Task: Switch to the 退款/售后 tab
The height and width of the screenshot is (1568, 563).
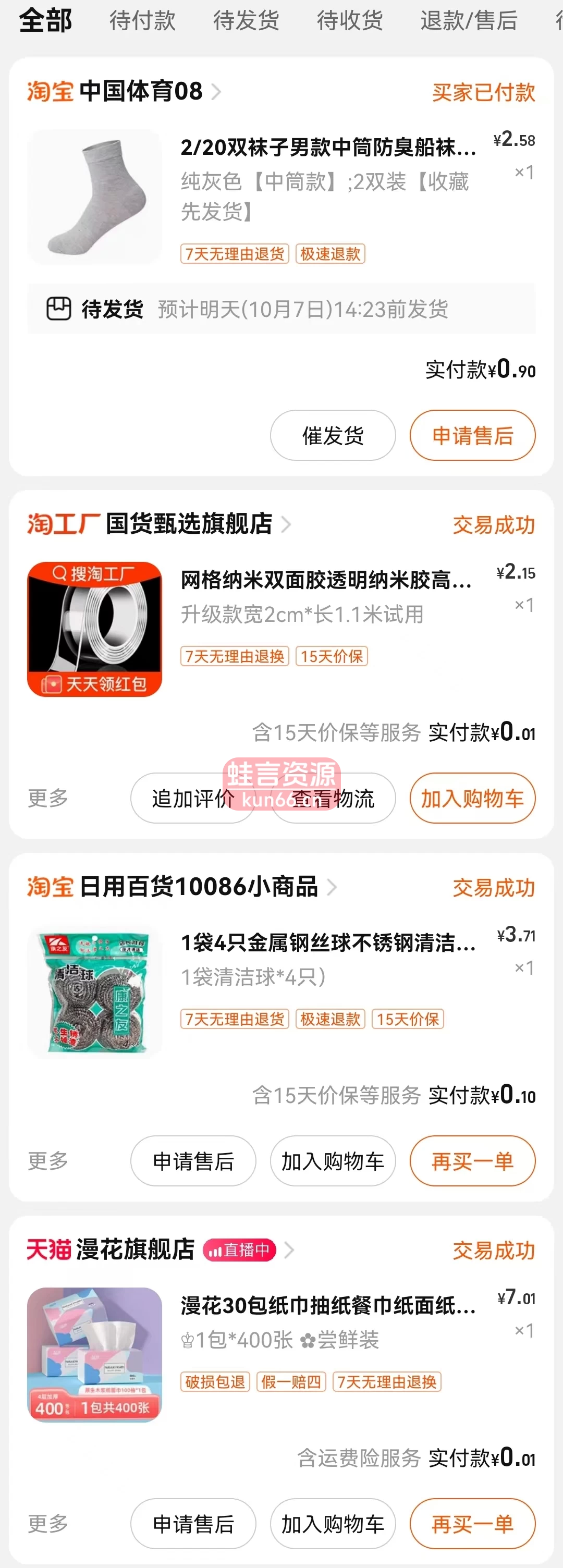Action: 468,20
